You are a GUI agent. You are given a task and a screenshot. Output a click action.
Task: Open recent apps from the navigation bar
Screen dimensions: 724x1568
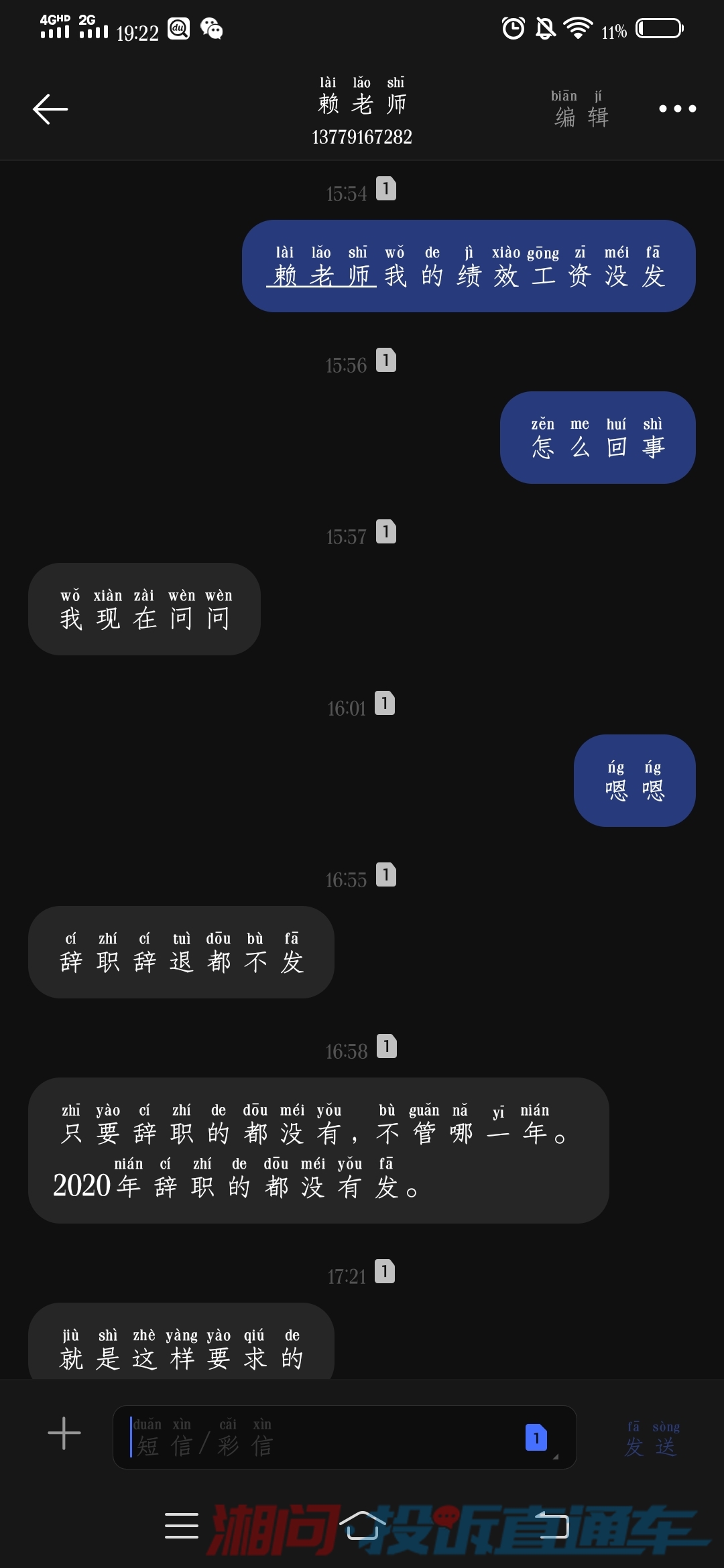pyautogui.click(x=181, y=1526)
